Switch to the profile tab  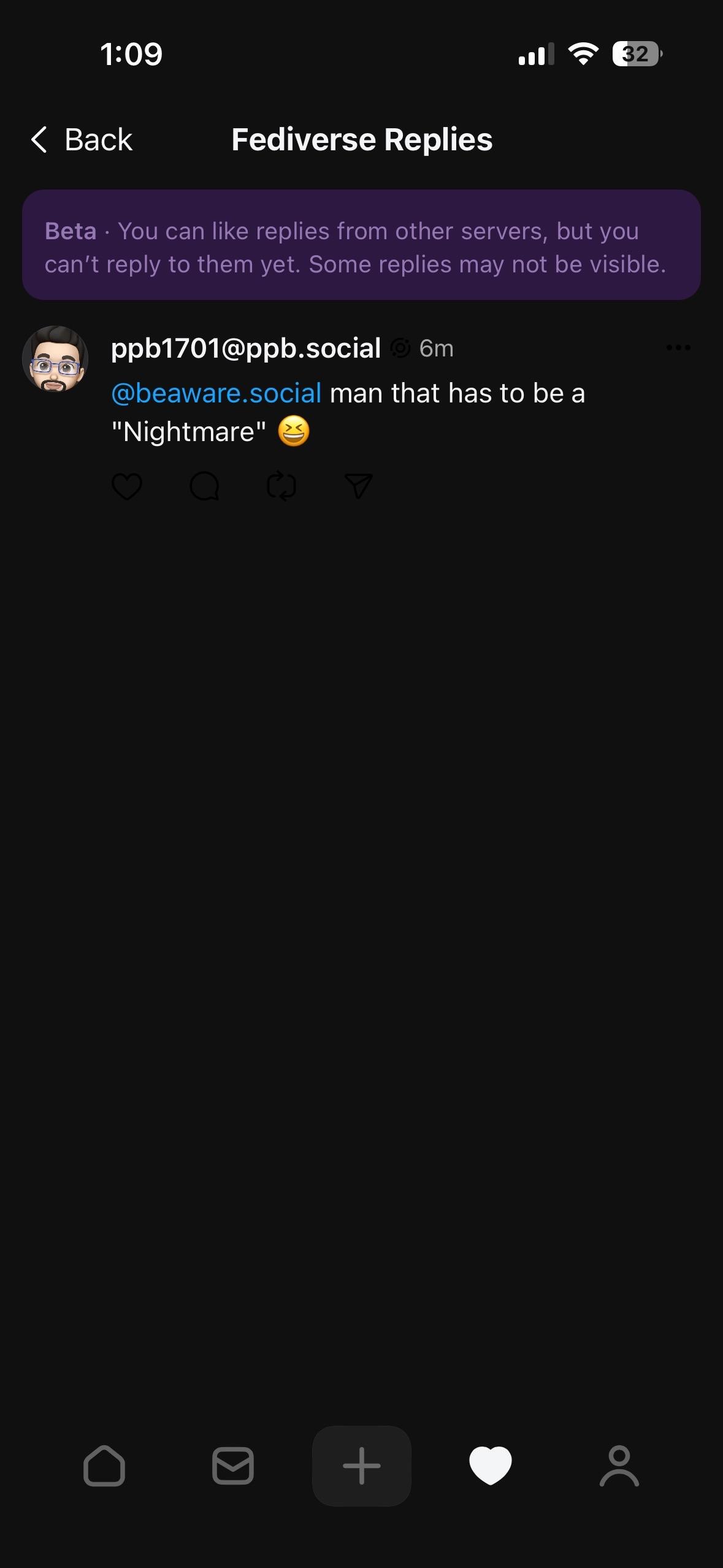tap(619, 1466)
